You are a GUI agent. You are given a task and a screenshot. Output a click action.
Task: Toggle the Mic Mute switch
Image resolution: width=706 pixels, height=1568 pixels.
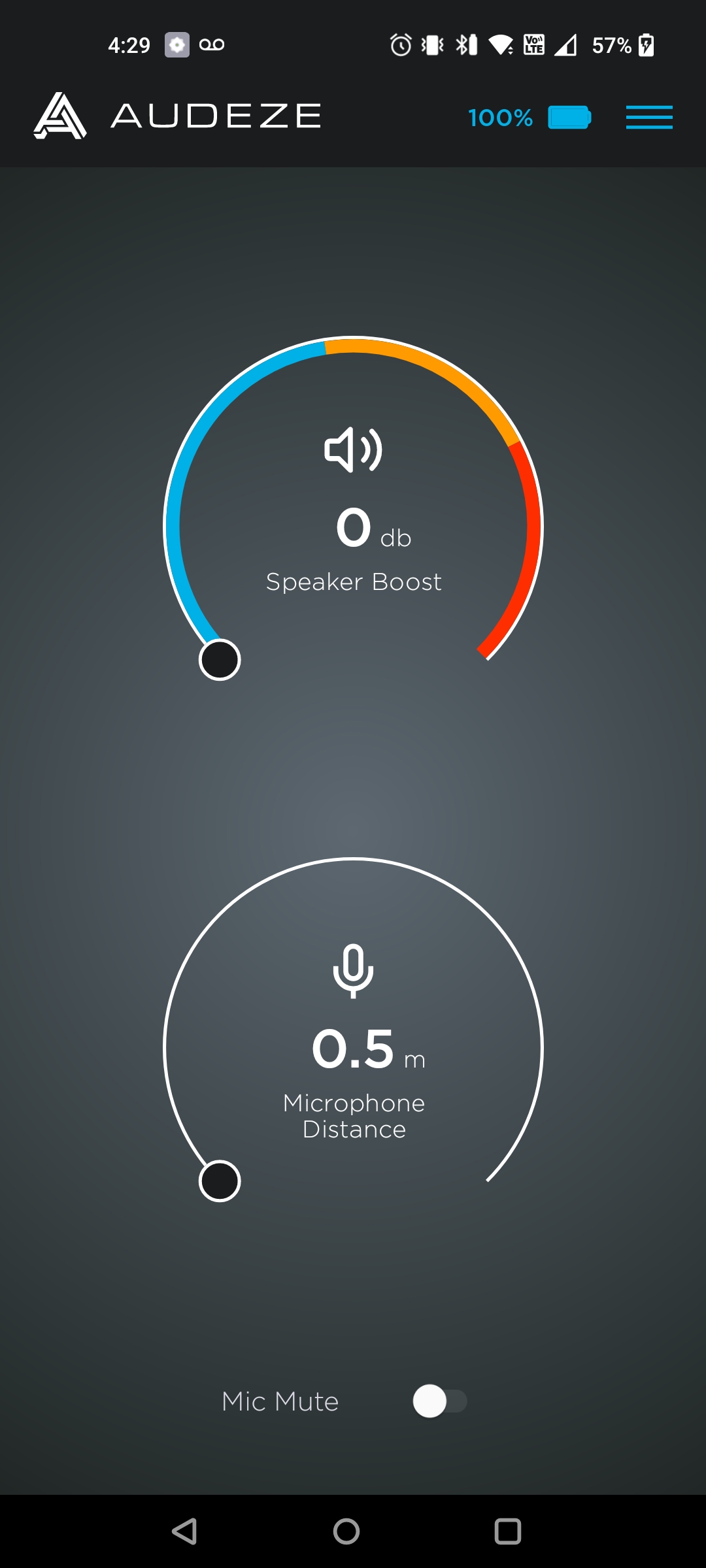pos(440,1401)
